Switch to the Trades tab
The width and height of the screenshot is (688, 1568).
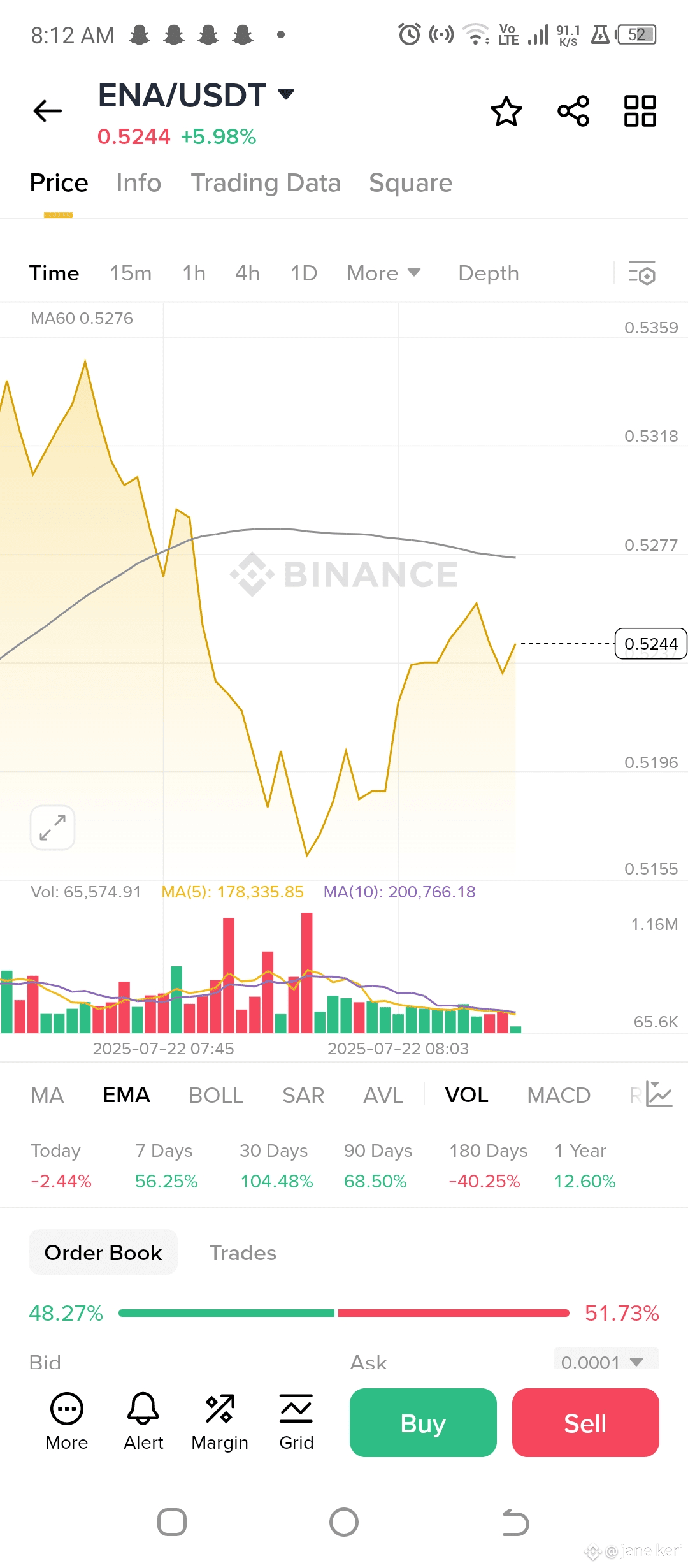243,1252
